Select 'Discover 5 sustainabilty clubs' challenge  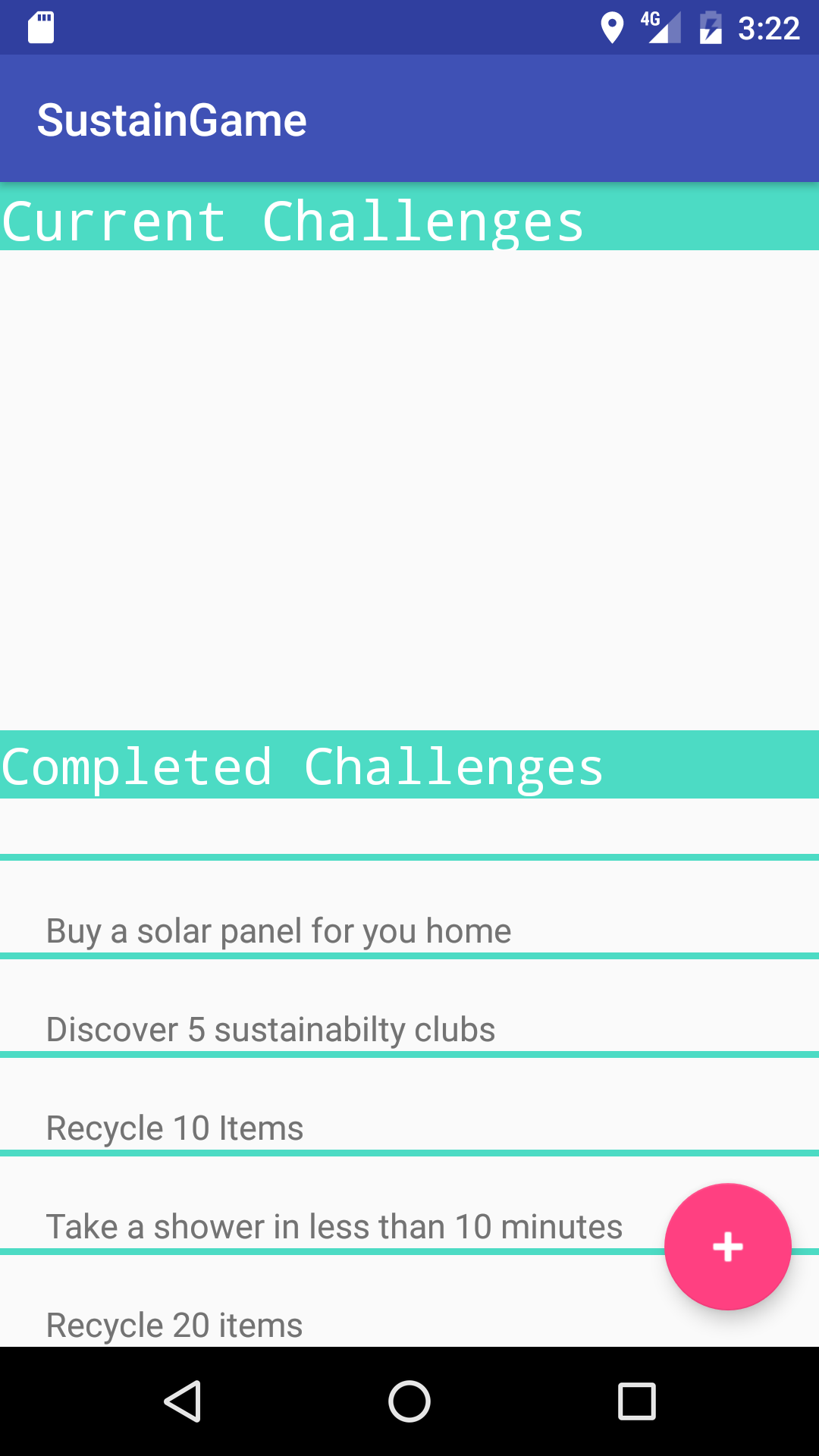point(271,1028)
